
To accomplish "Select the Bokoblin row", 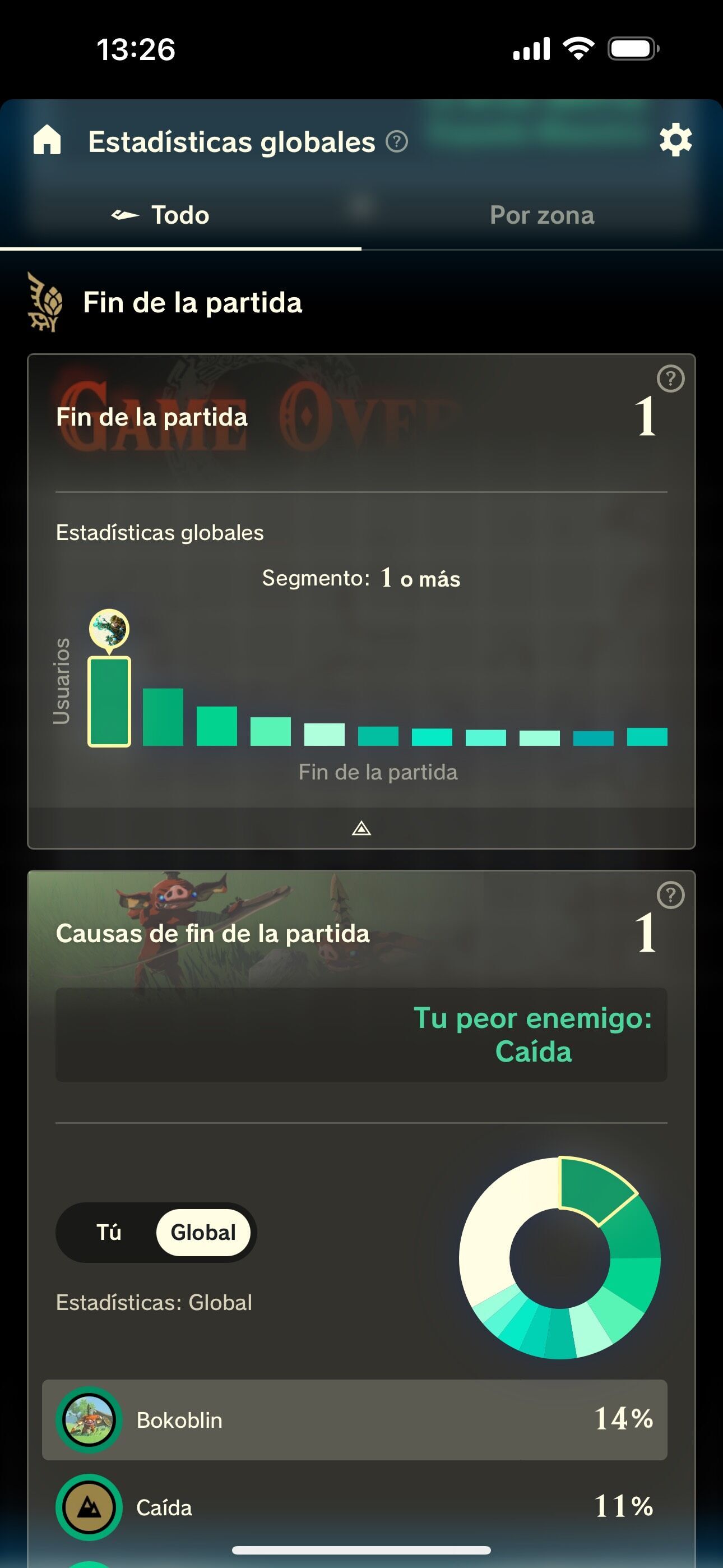I will coord(355,1419).
